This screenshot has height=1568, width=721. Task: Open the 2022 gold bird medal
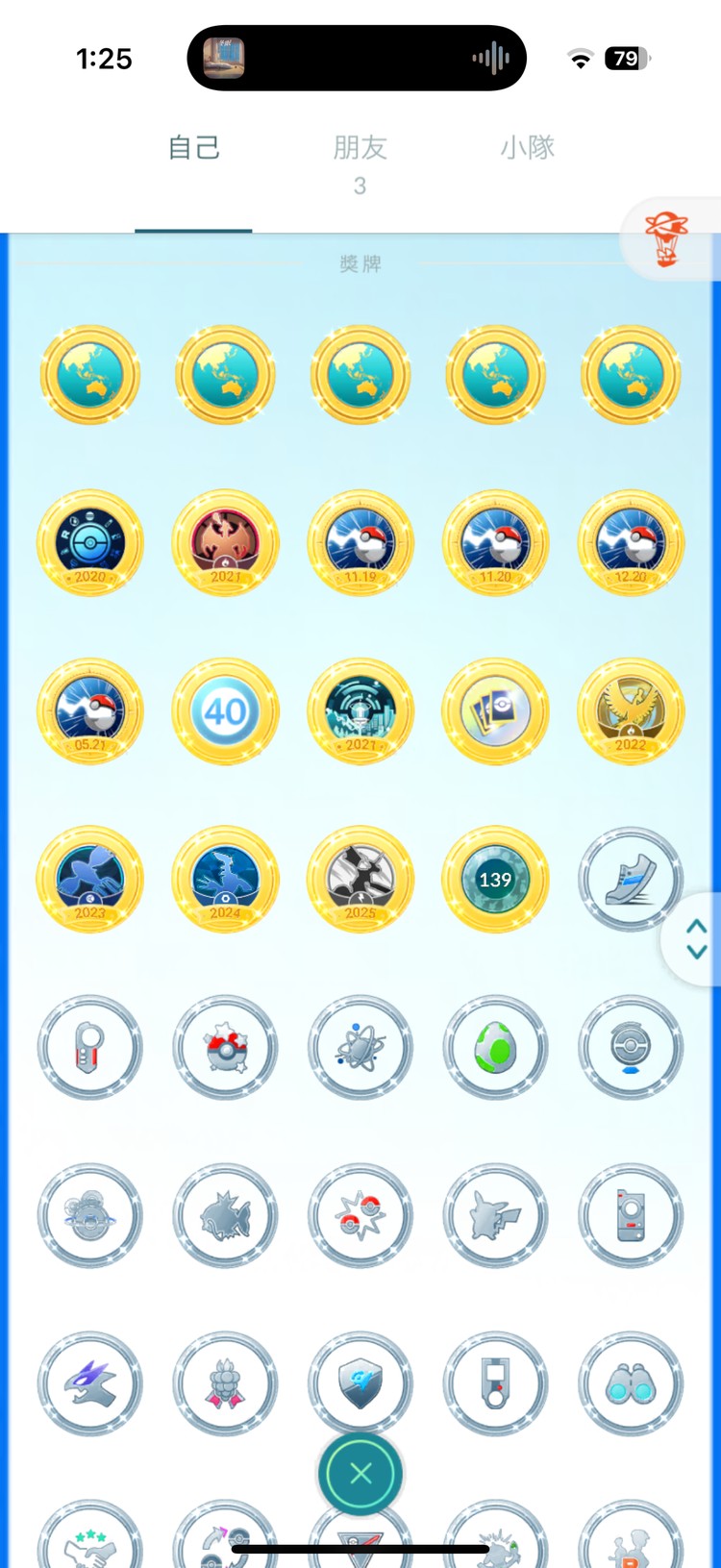(631, 711)
